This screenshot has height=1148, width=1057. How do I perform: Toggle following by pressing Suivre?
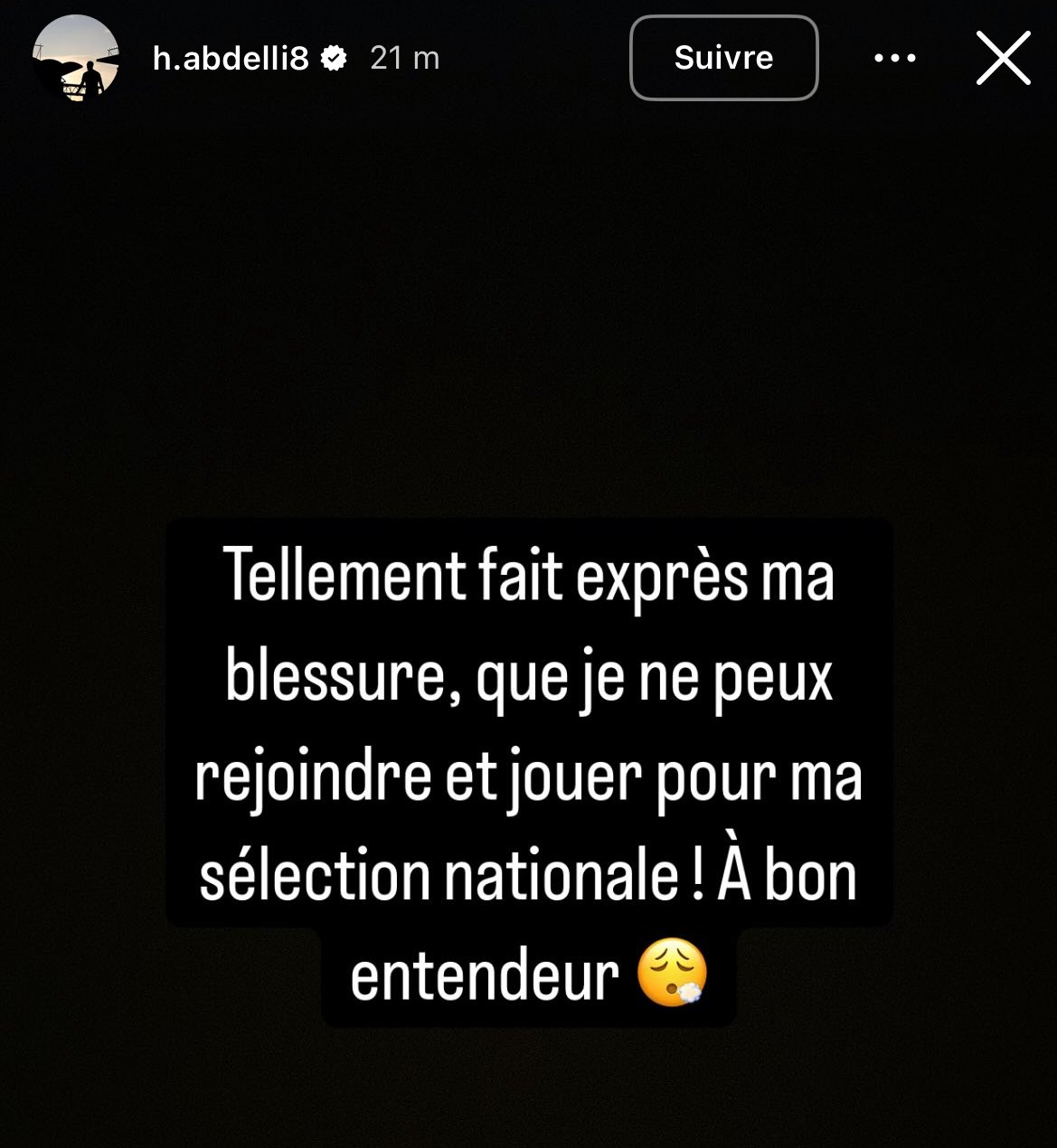click(723, 58)
